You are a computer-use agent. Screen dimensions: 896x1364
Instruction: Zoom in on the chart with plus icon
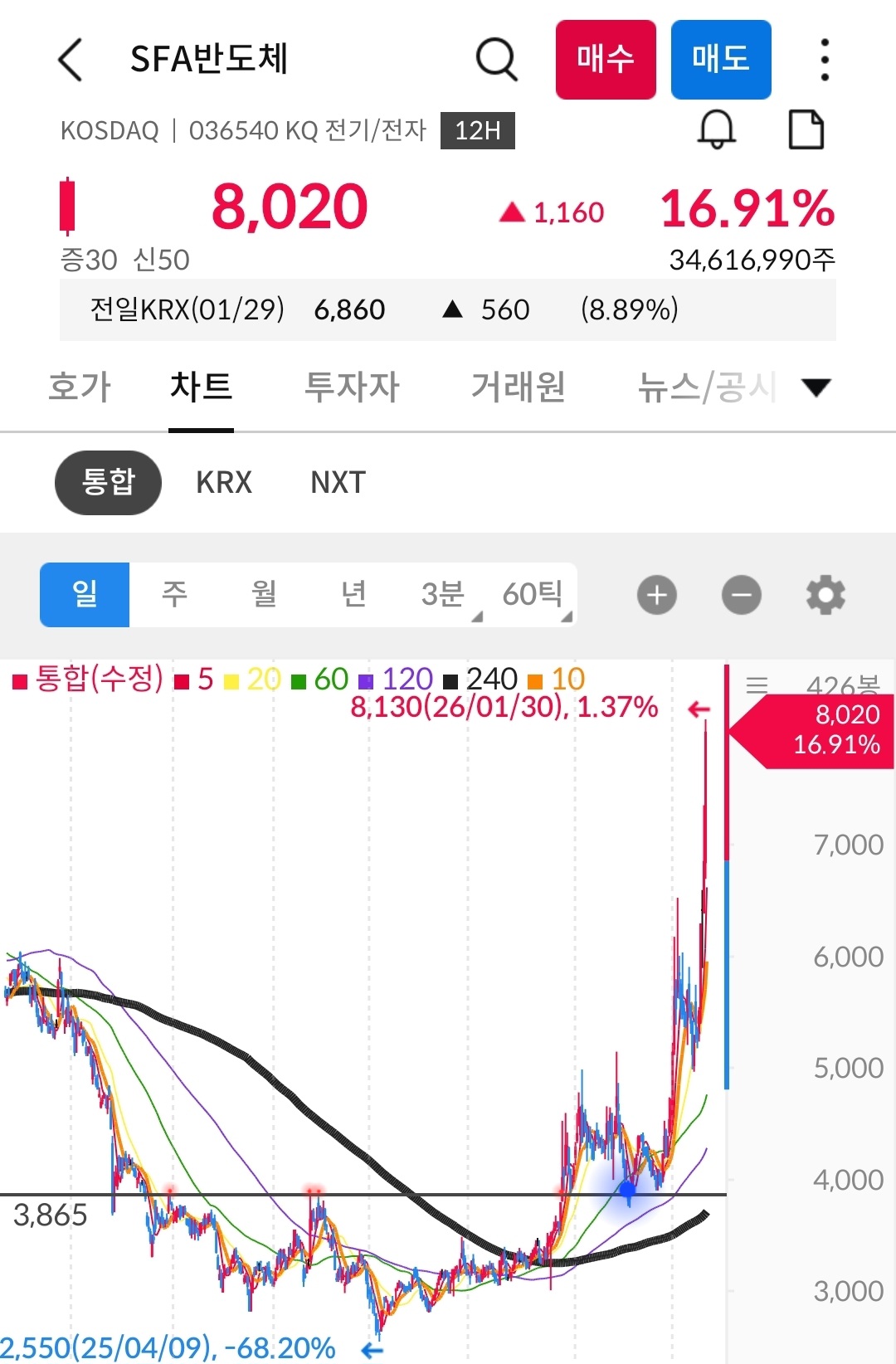coord(656,594)
